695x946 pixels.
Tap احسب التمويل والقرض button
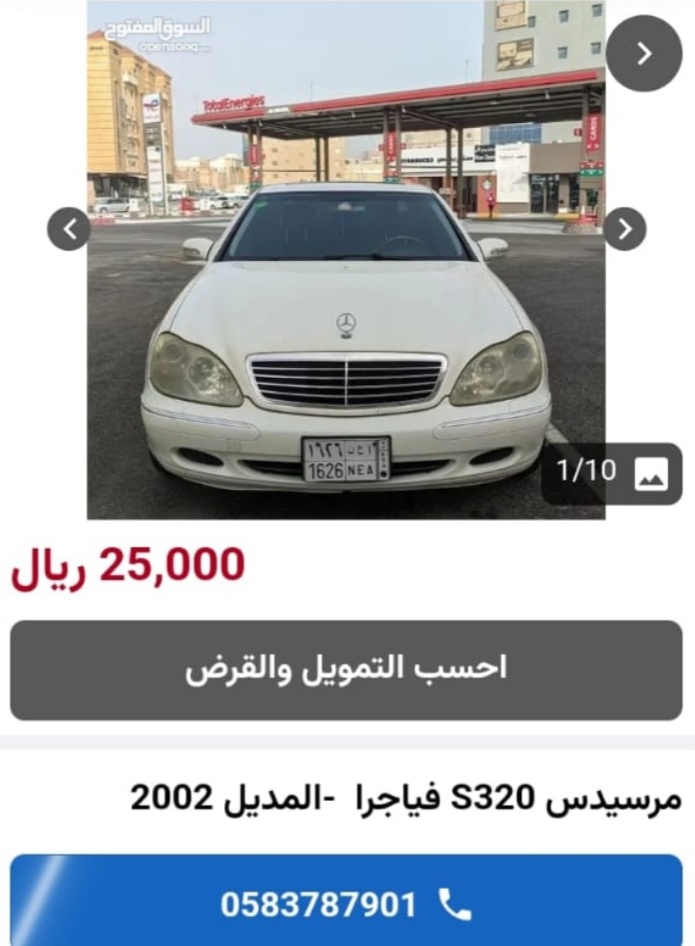pos(346,669)
